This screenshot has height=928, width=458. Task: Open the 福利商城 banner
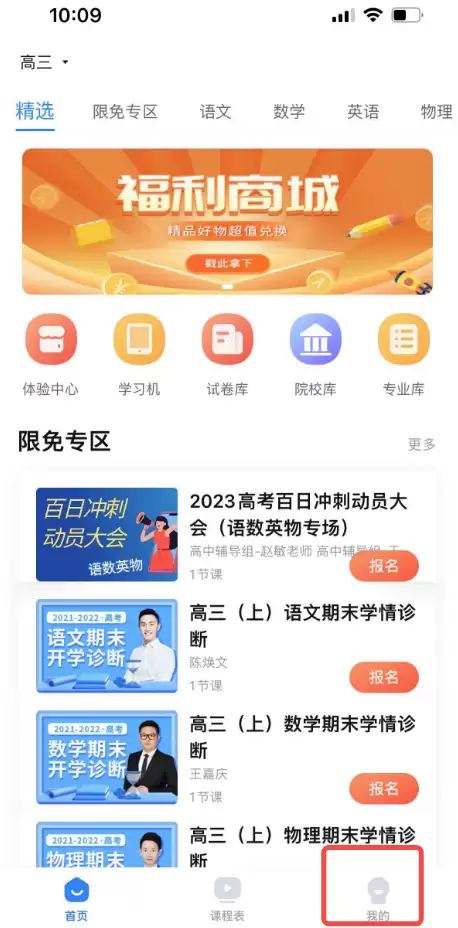click(x=228, y=221)
